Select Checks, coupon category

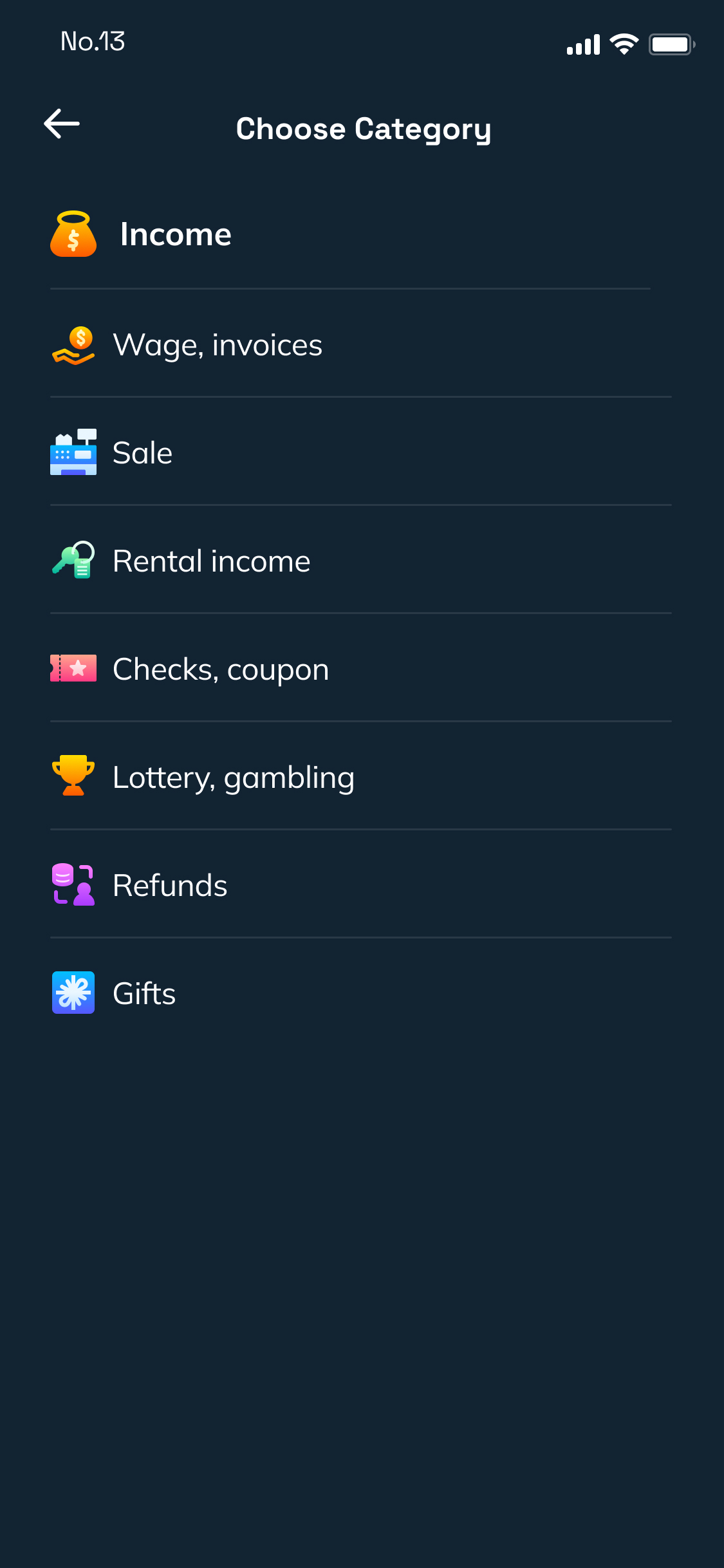[220, 669]
